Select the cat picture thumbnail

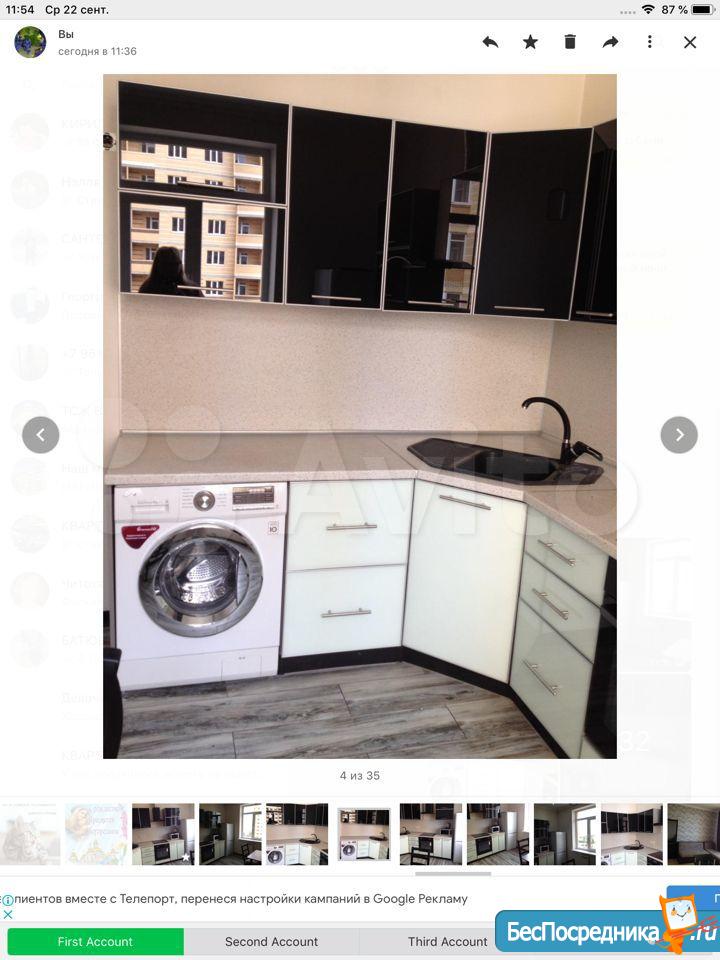[28, 834]
